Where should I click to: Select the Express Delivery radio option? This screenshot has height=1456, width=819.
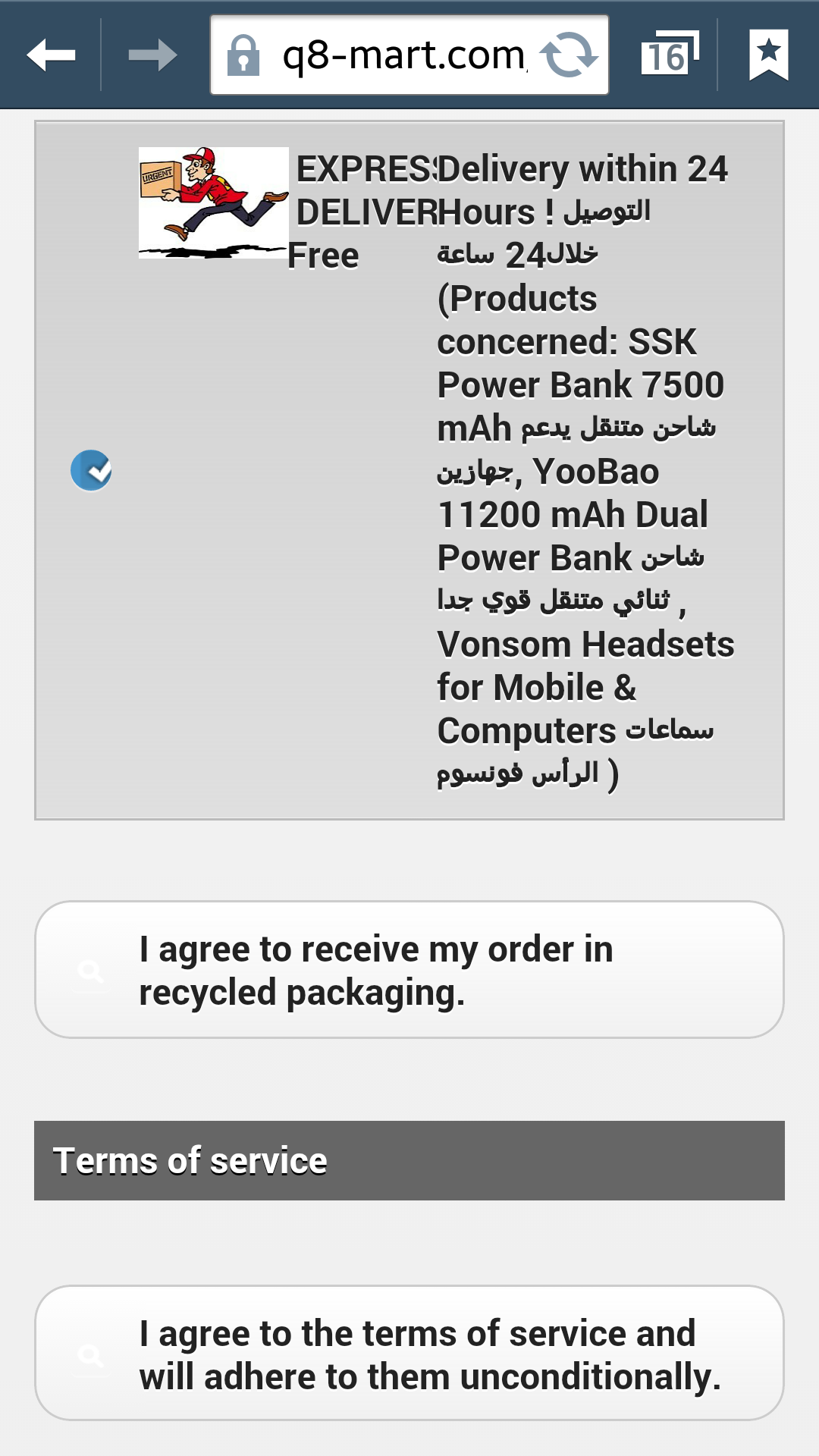click(x=91, y=470)
